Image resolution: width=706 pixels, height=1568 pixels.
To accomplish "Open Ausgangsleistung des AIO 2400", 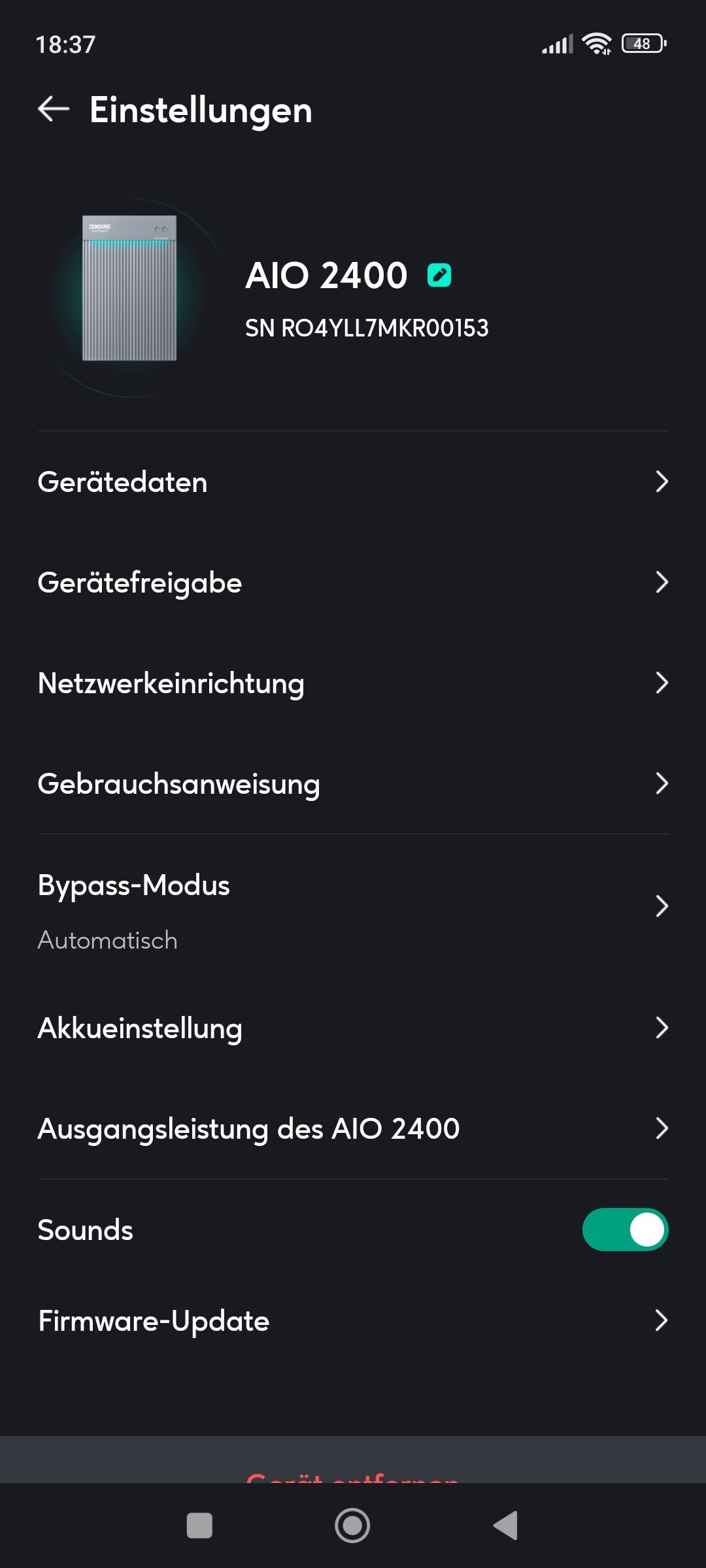I will click(x=353, y=1129).
